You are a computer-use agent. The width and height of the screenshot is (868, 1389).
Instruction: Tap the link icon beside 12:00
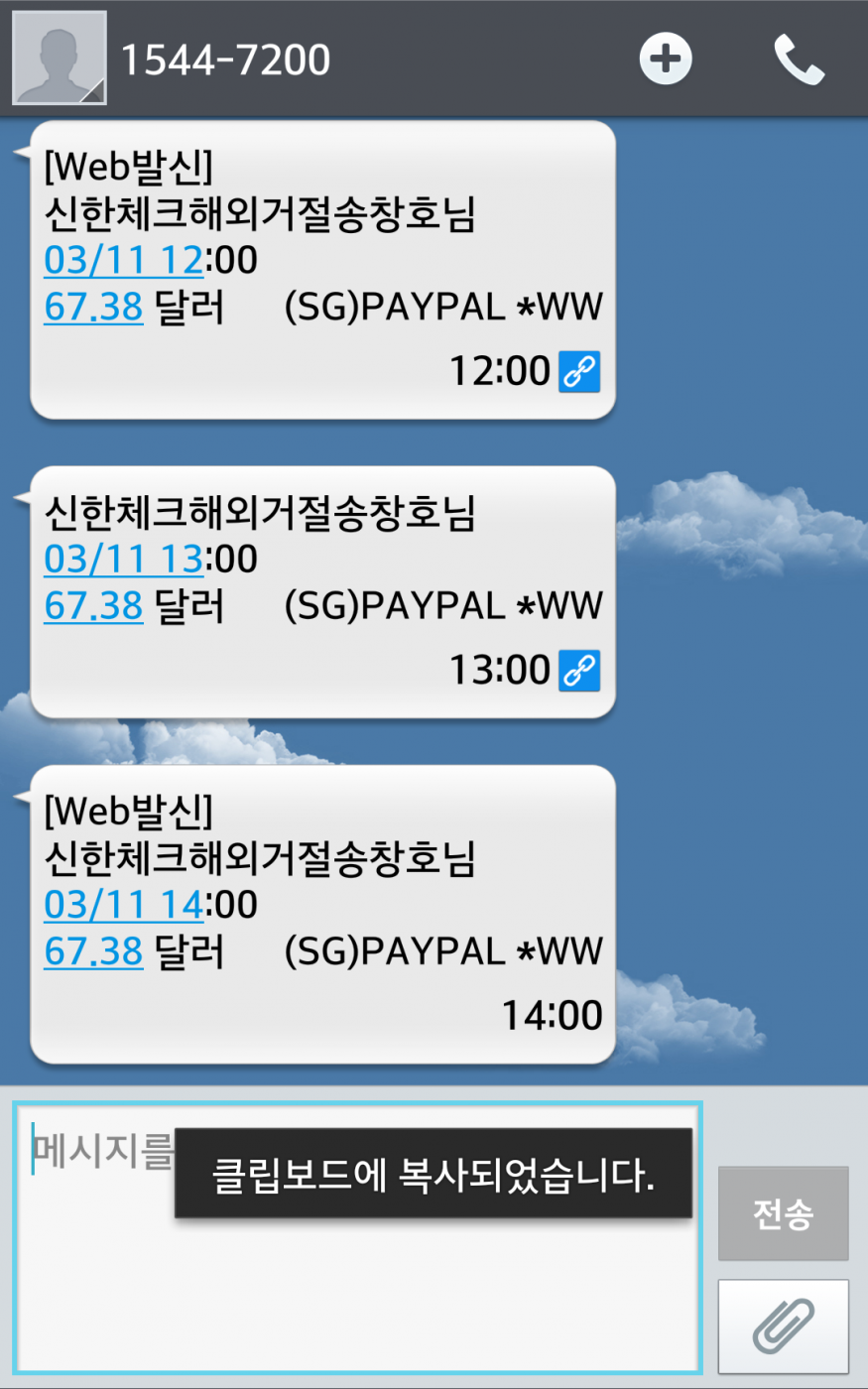579,371
